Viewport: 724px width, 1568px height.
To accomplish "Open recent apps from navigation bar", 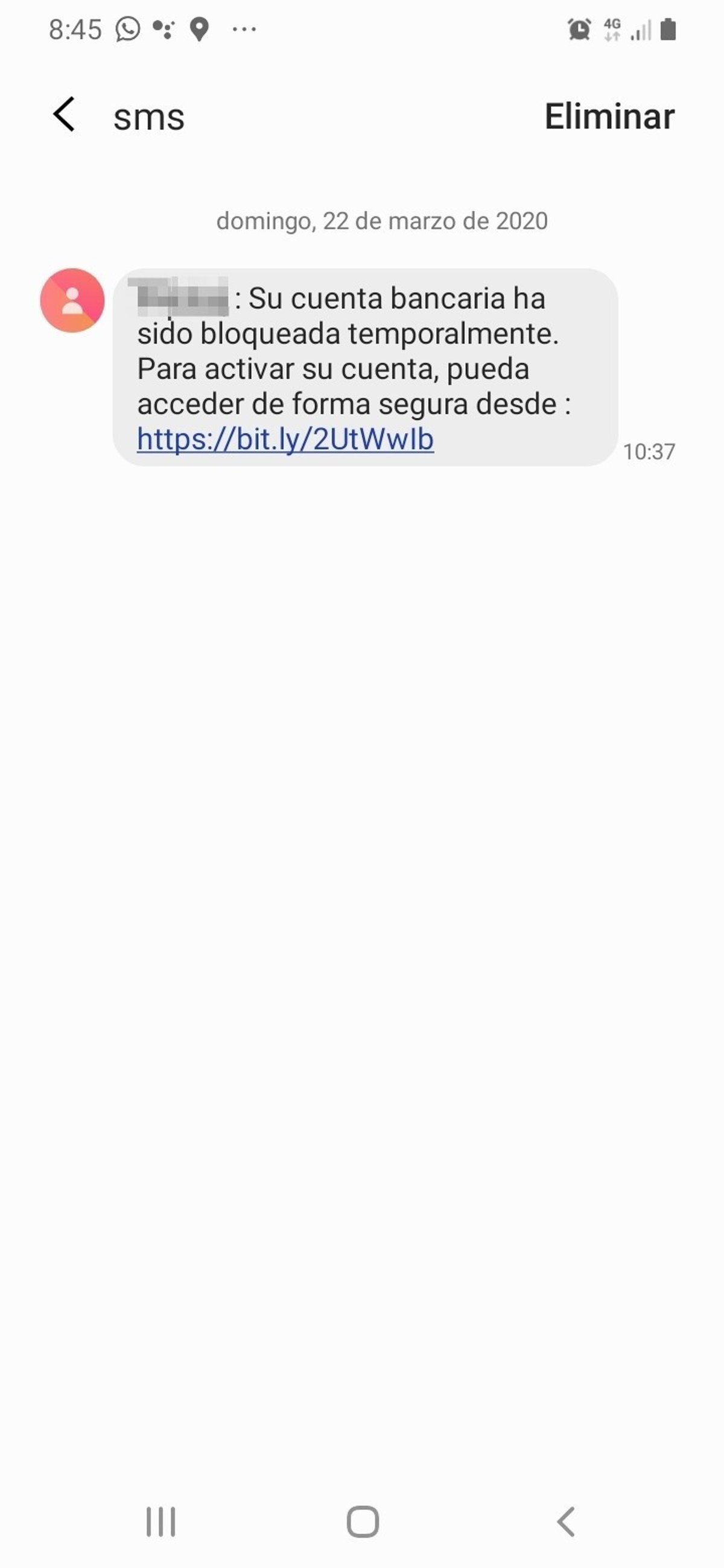I will pyautogui.click(x=160, y=1522).
